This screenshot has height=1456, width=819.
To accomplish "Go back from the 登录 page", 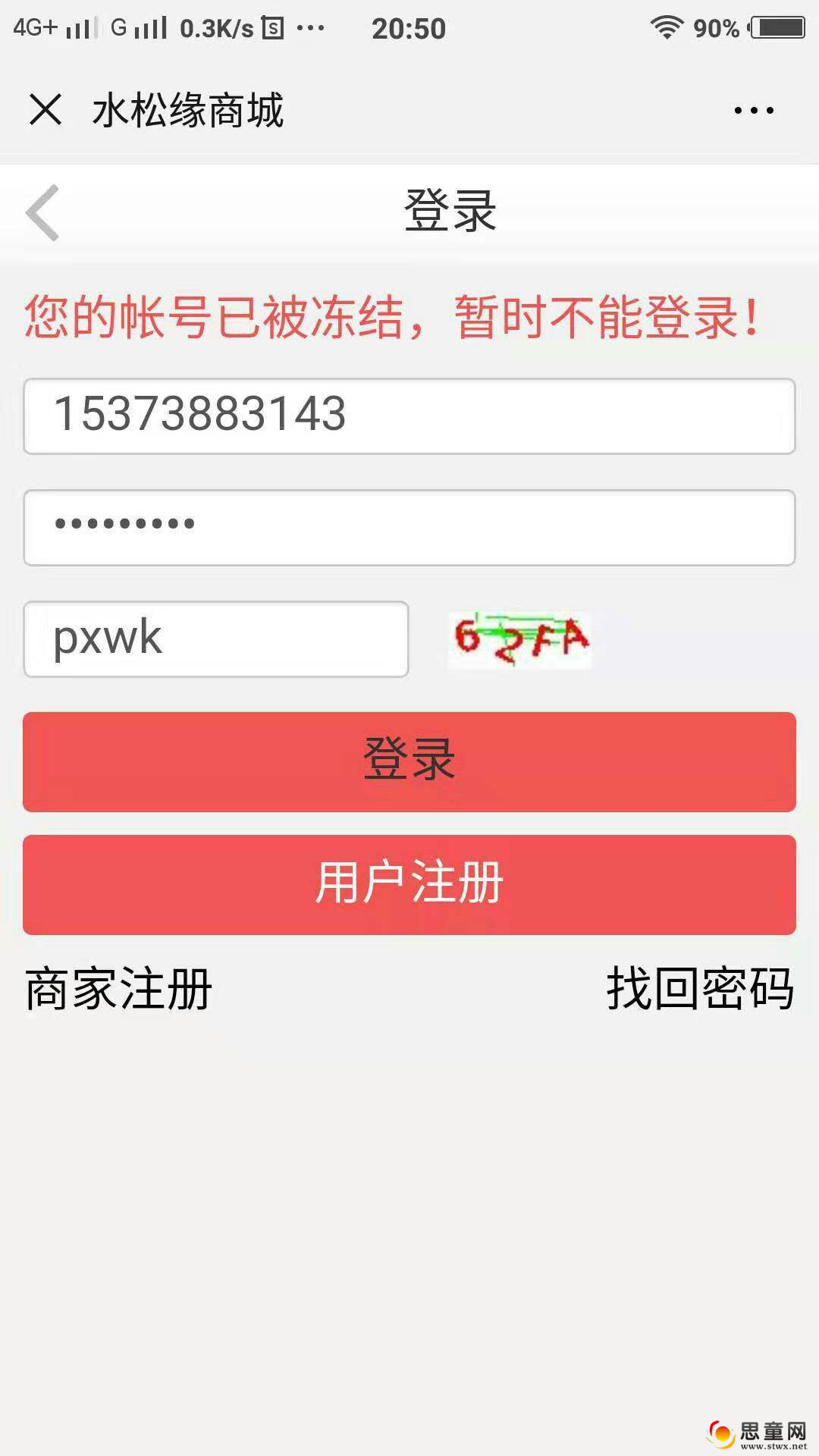I will 42,212.
